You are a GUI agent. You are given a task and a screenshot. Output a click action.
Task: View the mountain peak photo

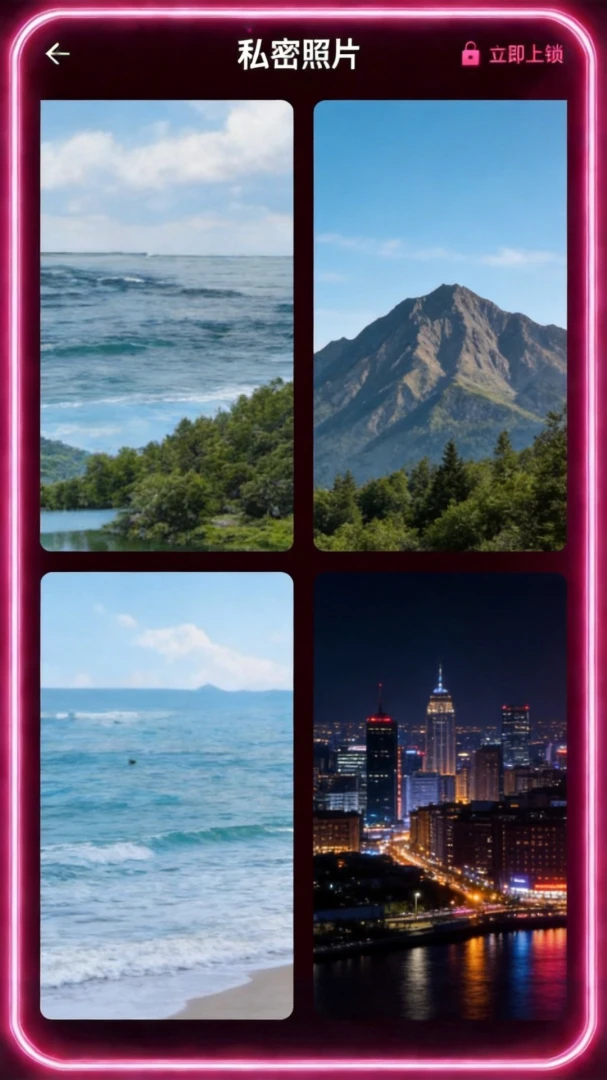pyautogui.click(x=440, y=326)
